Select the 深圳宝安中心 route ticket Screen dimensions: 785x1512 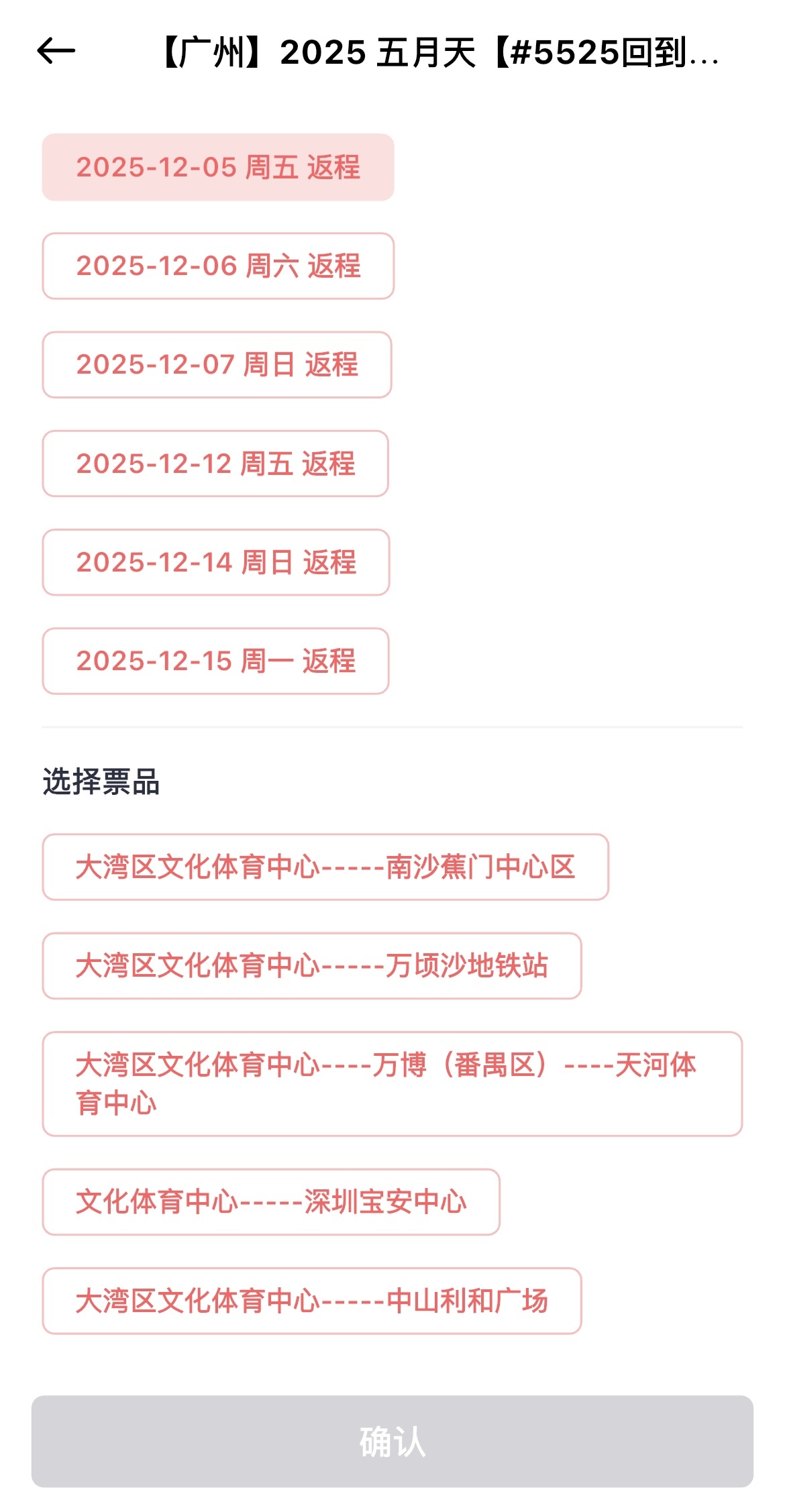pos(270,1201)
